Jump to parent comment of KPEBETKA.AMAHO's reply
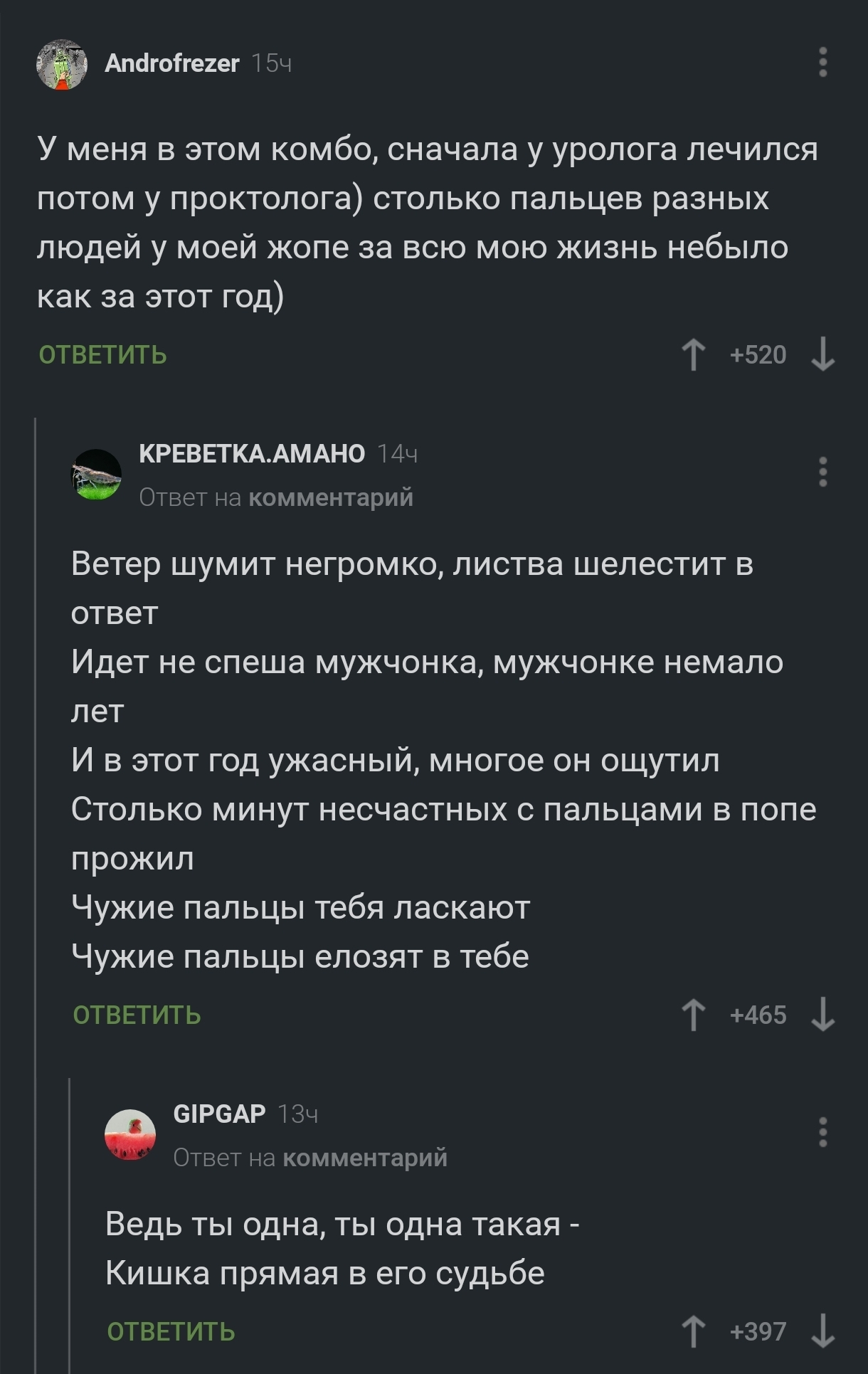Viewport: 868px width, 1374px height. (x=330, y=497)
